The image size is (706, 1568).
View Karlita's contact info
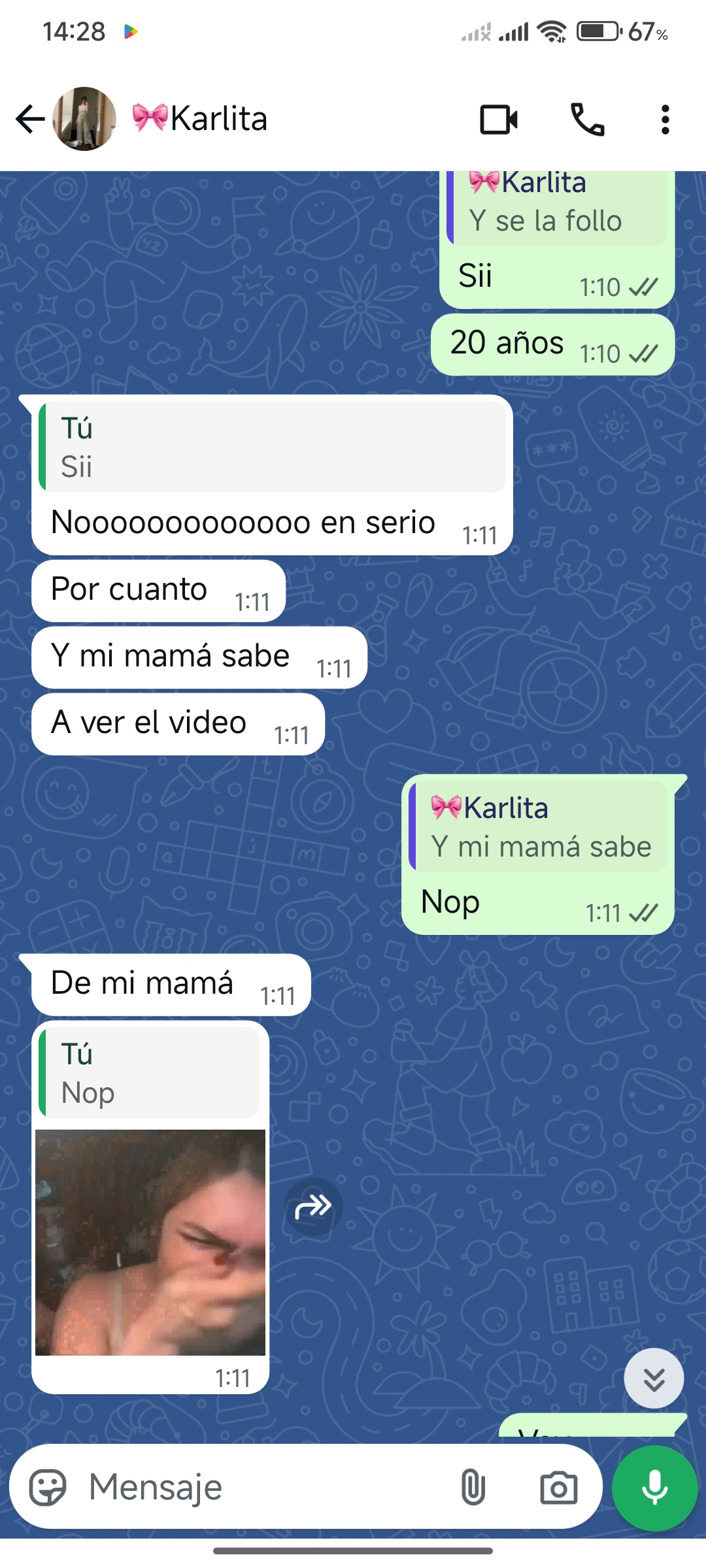[218, 120]
